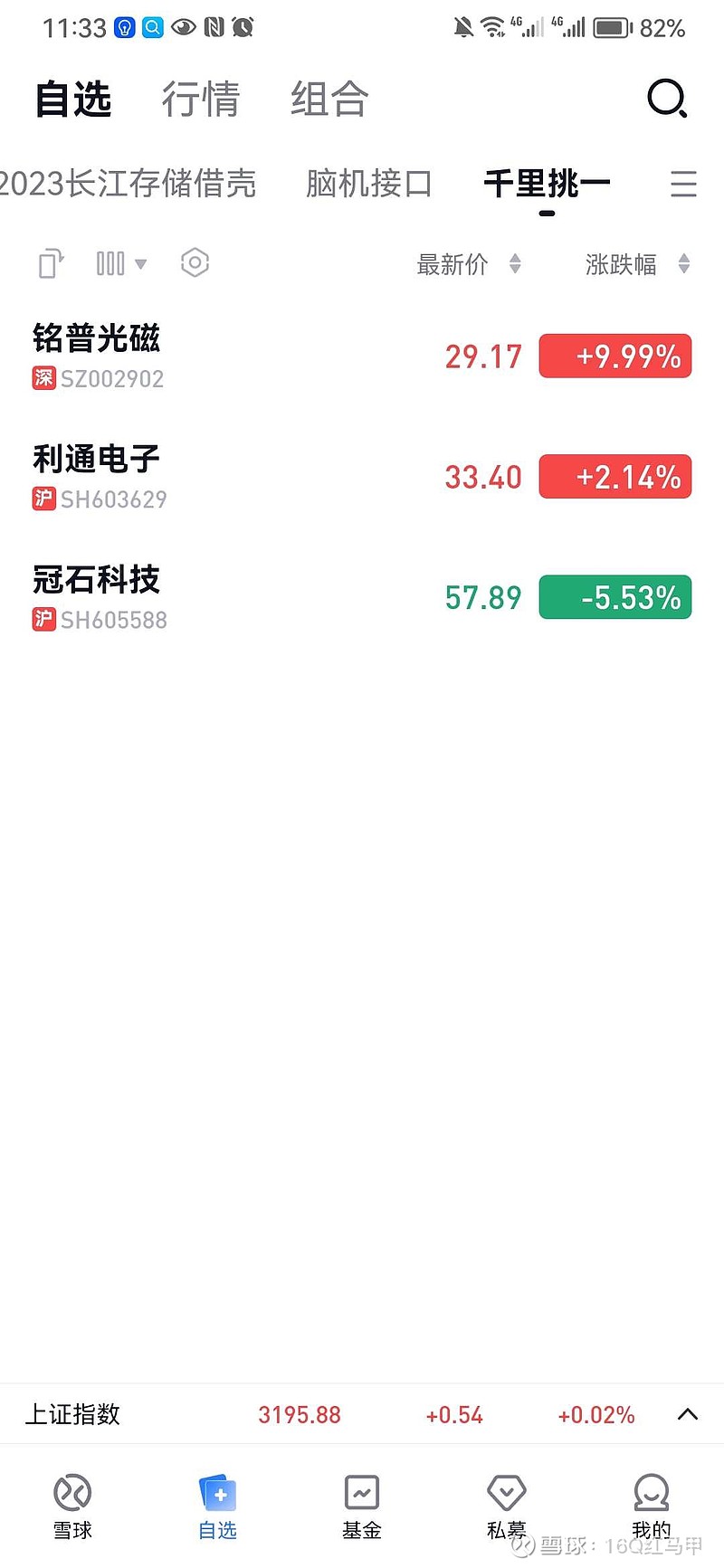Open the search magnifier icon
724x1568 pixels.
point(667,99)
